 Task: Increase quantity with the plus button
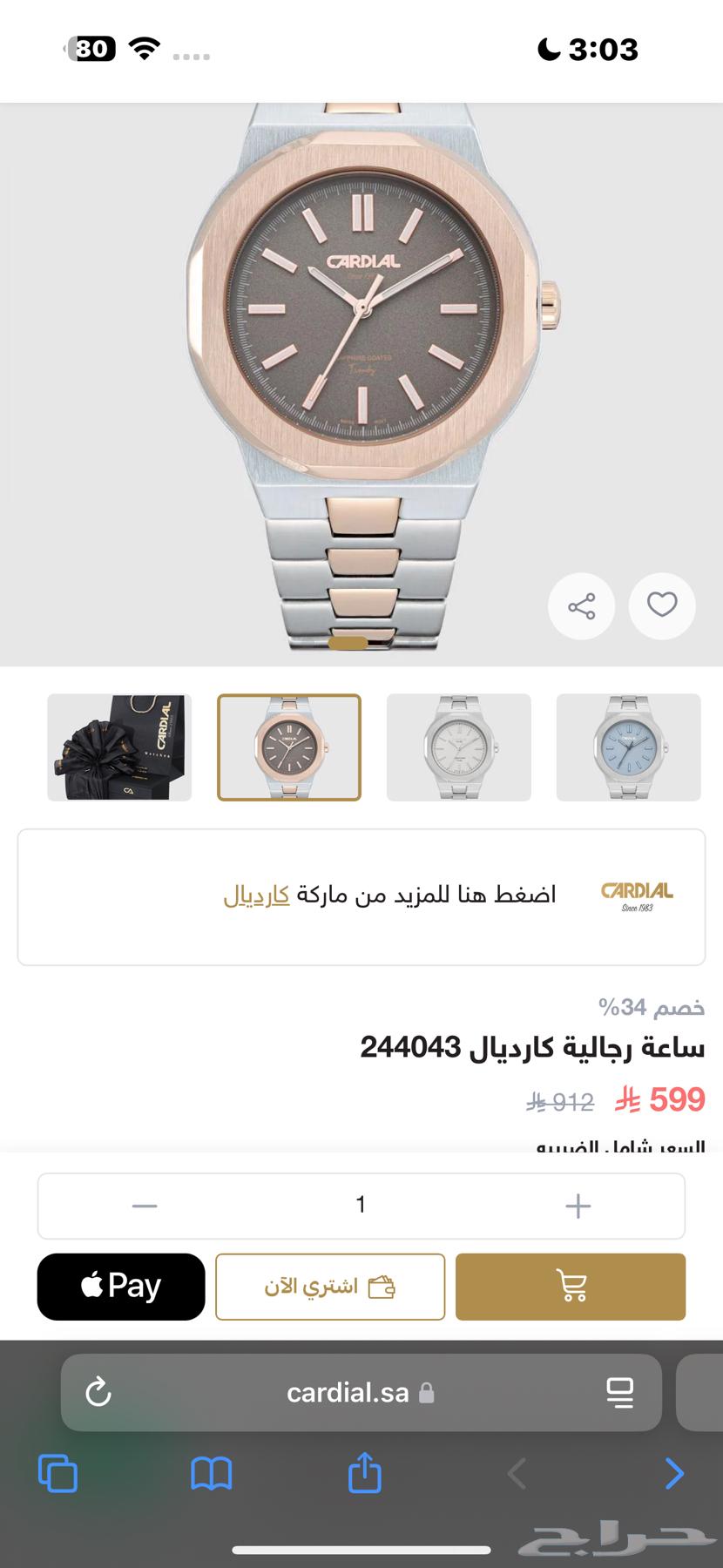pyautogui.click(x=578, y=1206)
